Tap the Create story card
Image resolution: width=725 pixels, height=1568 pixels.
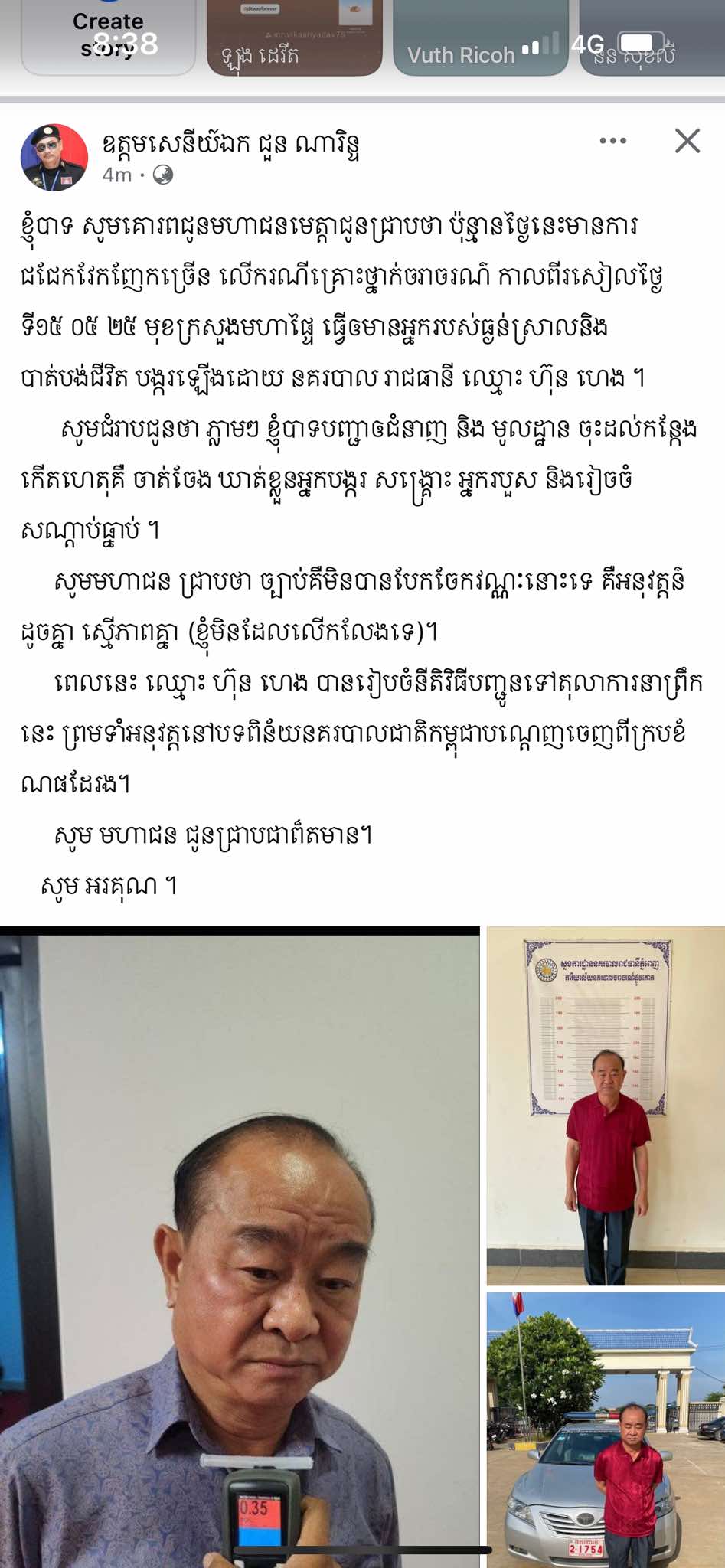[x=108, y=37]
